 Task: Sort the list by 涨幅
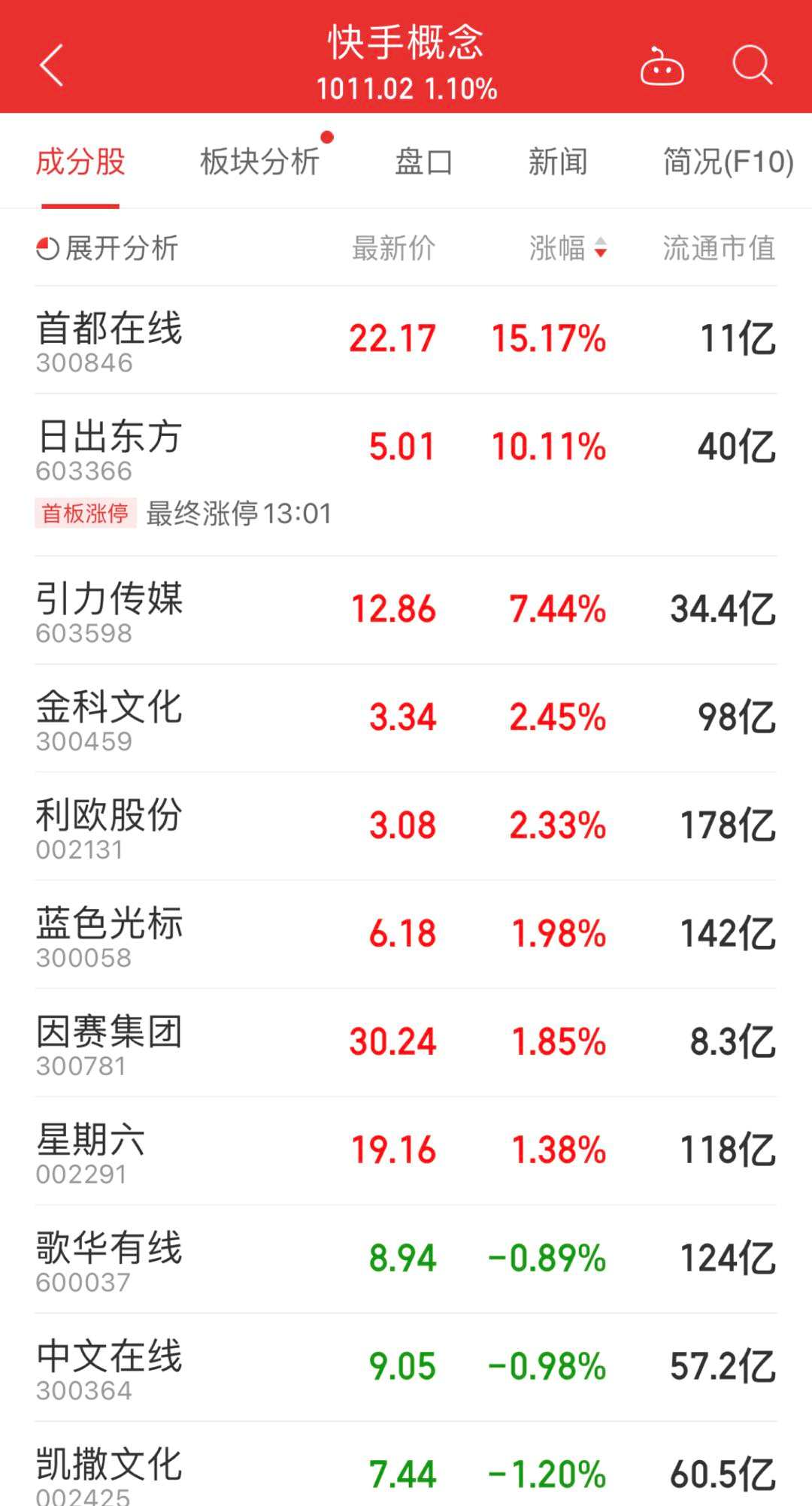568,248
